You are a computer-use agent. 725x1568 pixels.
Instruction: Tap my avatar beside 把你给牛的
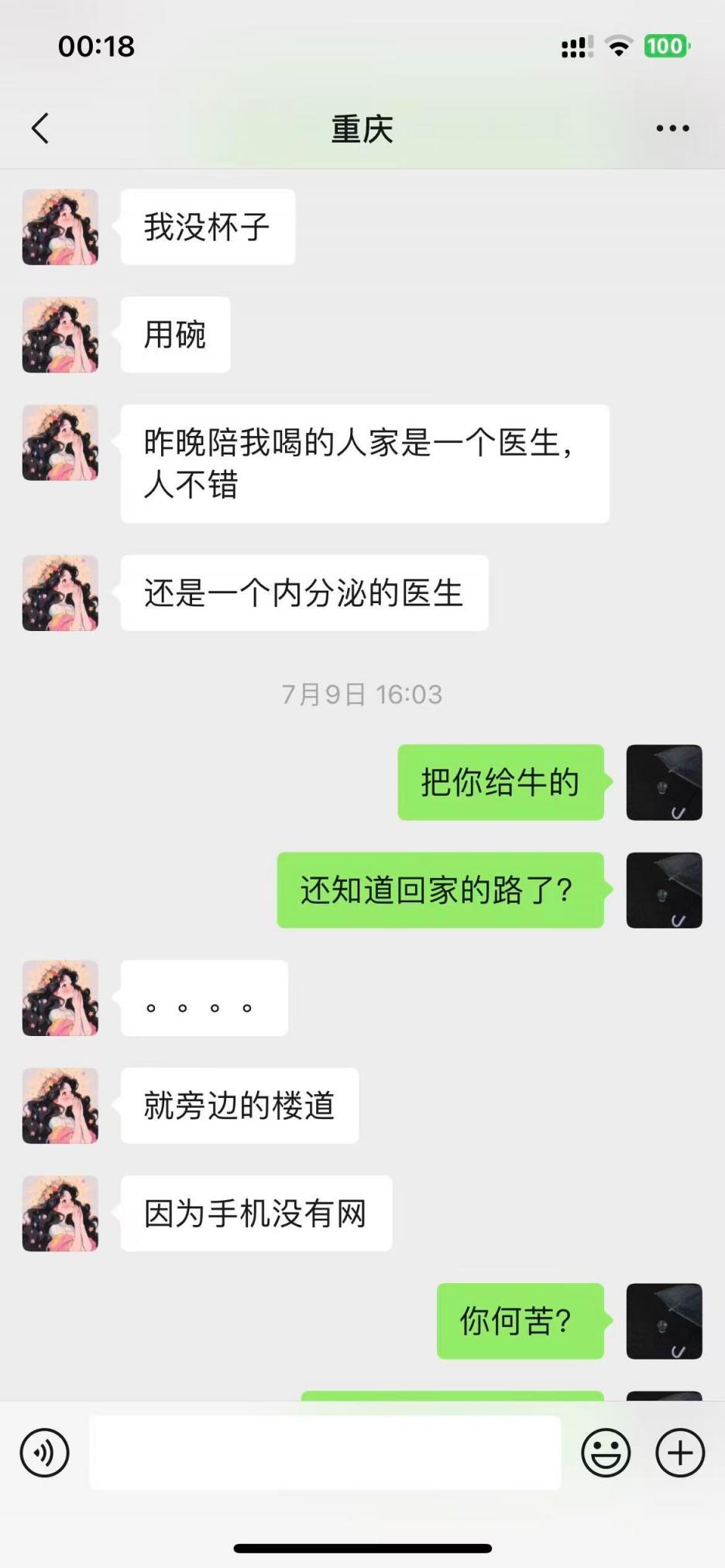[664, 782]
